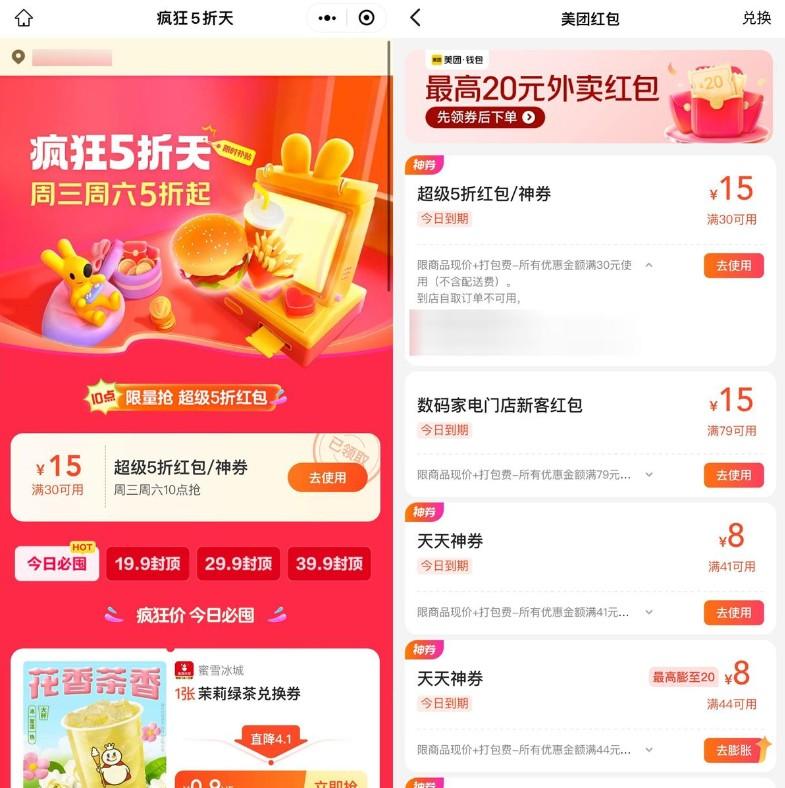Viewport: 785px width, 788px height.
Task: Close the mini program via circle icon
Action: (x=366, y=18)
